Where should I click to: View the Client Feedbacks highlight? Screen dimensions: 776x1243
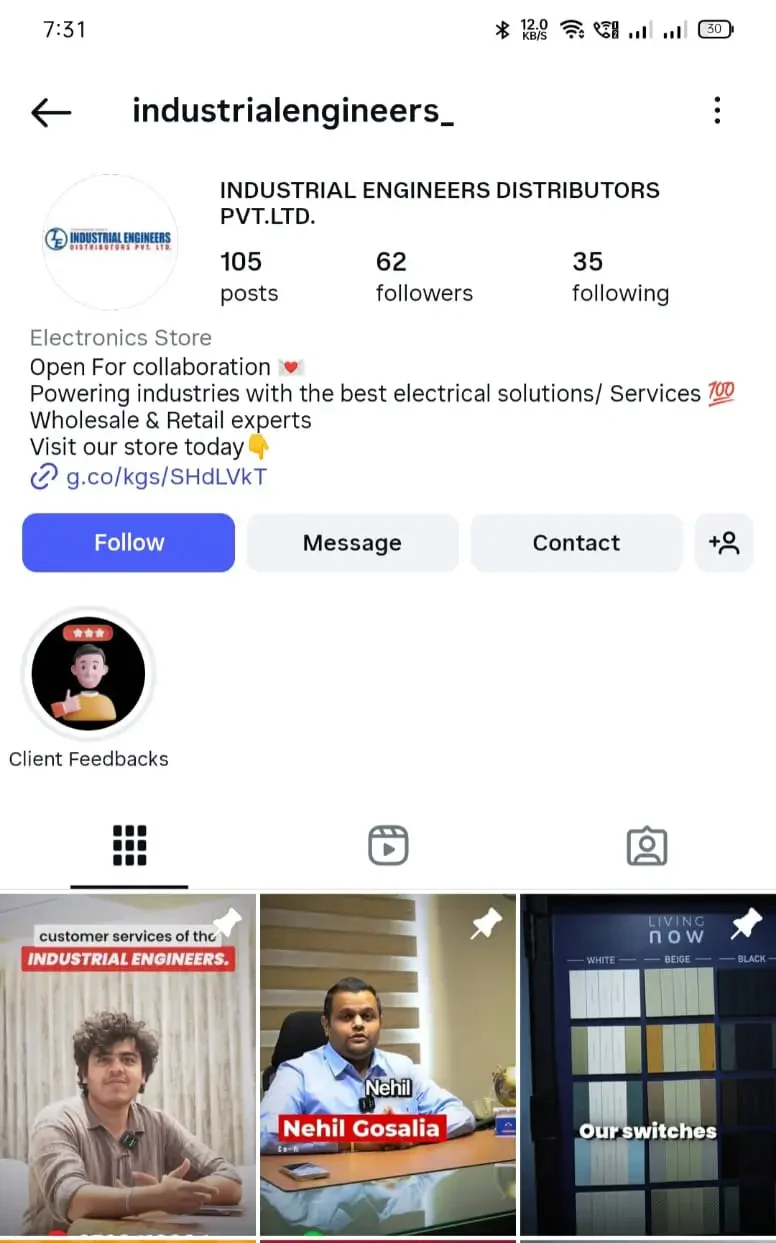[88, 673]
